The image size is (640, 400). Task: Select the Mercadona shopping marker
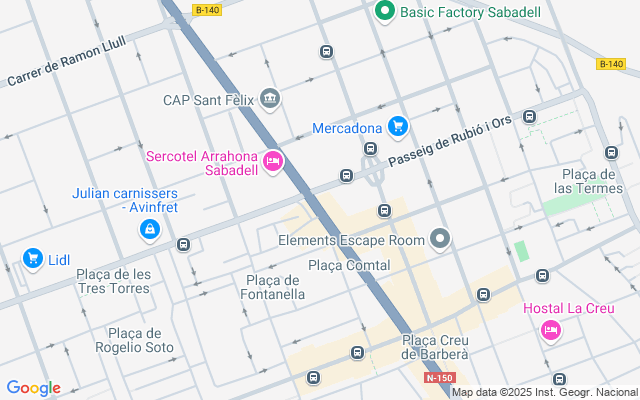pos(398,126)
